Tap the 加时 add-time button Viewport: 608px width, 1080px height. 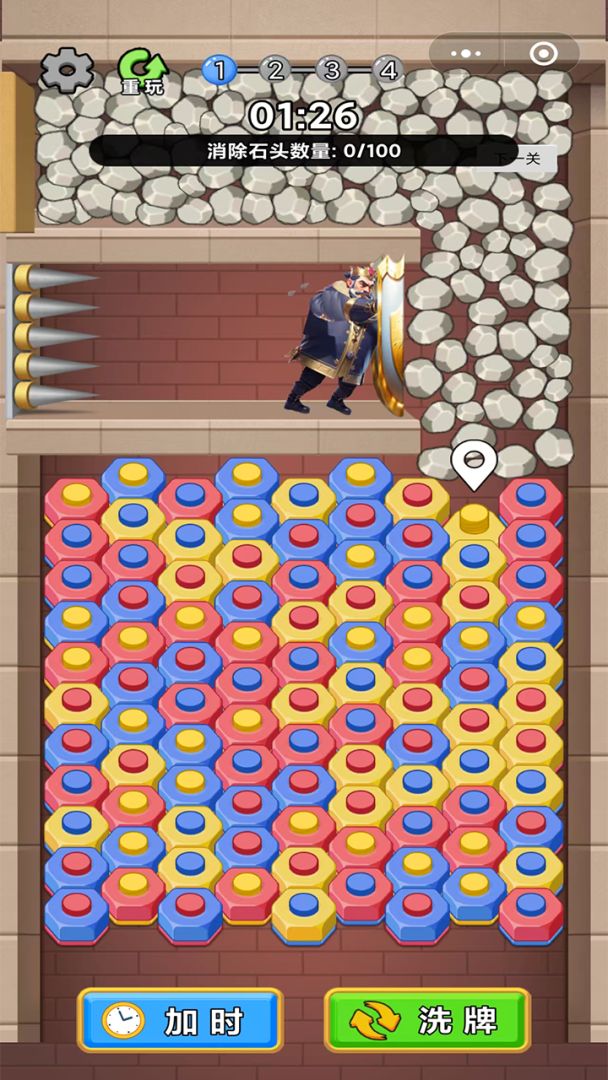180,1021
